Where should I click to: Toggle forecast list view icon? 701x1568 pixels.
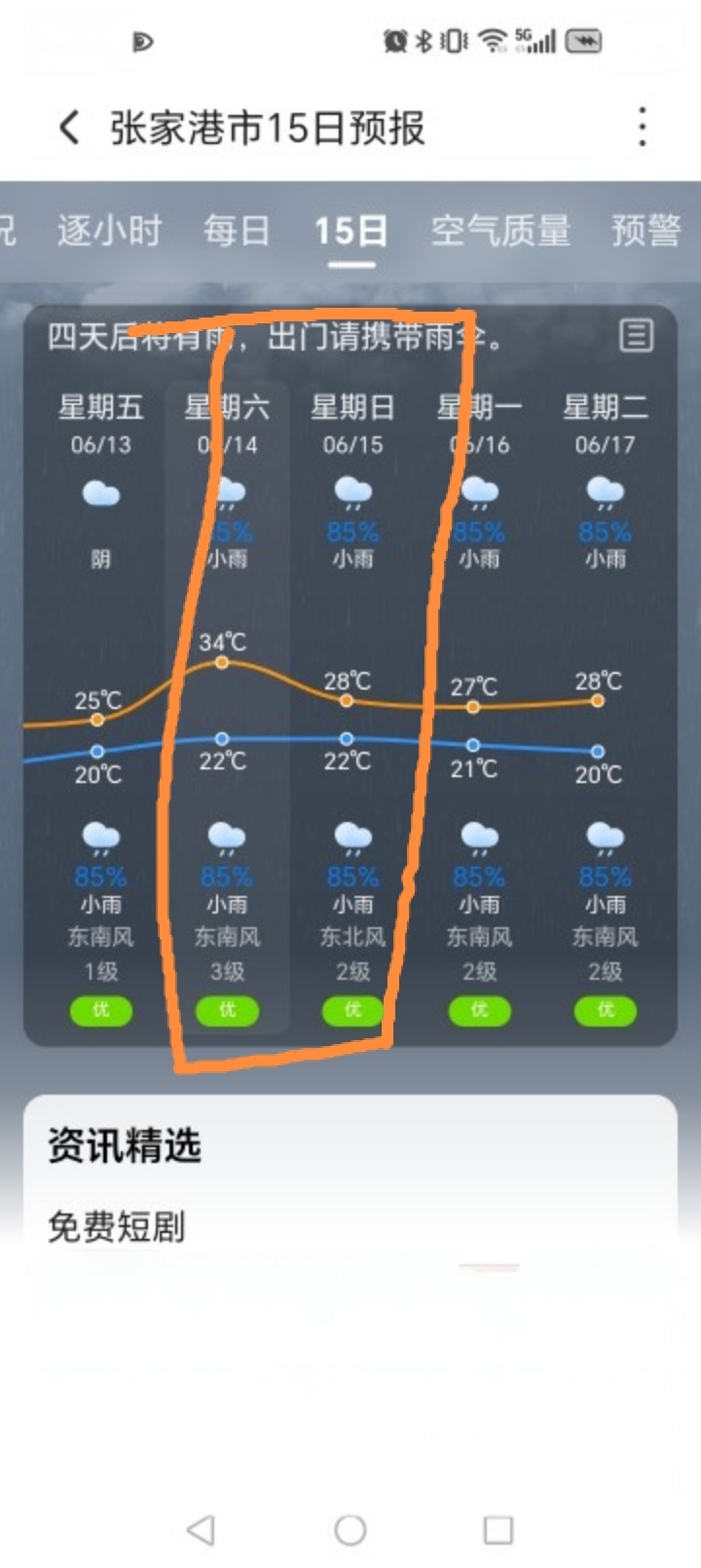click(x=636, y=336)
